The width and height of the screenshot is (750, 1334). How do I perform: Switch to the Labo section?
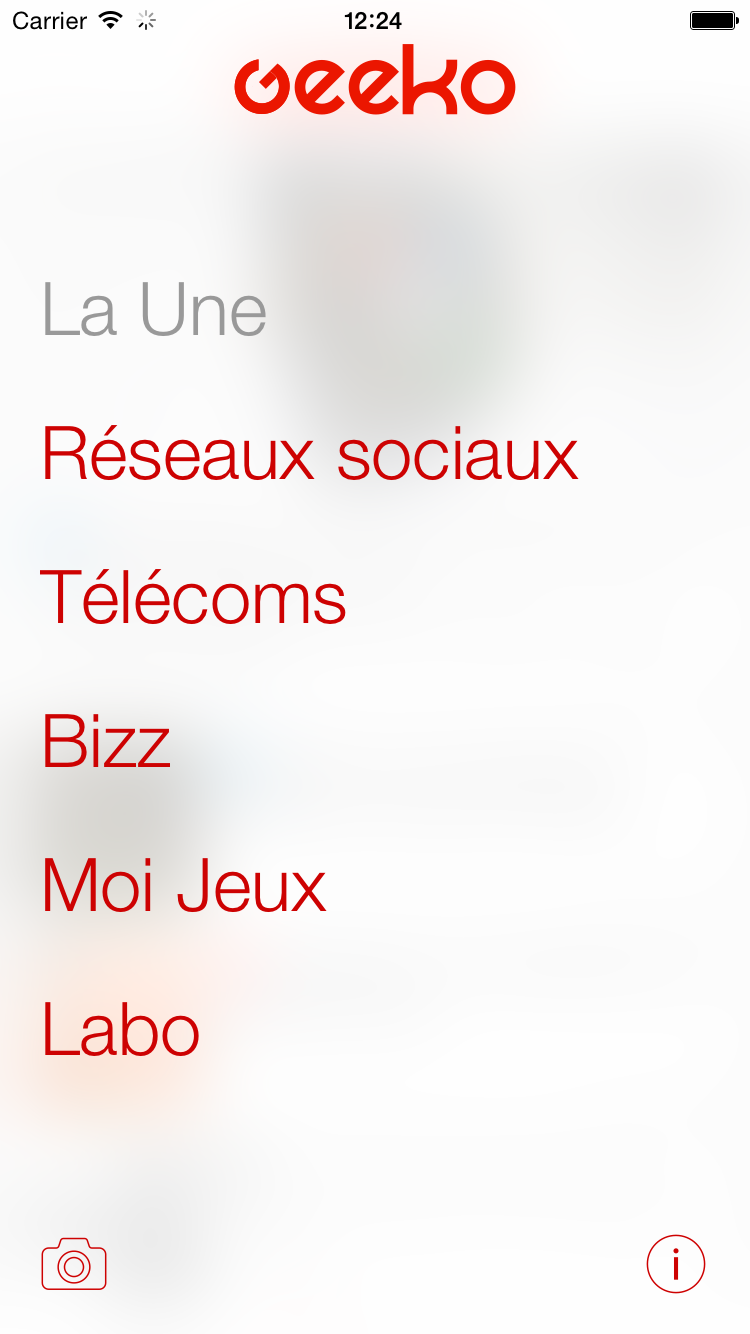point(121,1030)
